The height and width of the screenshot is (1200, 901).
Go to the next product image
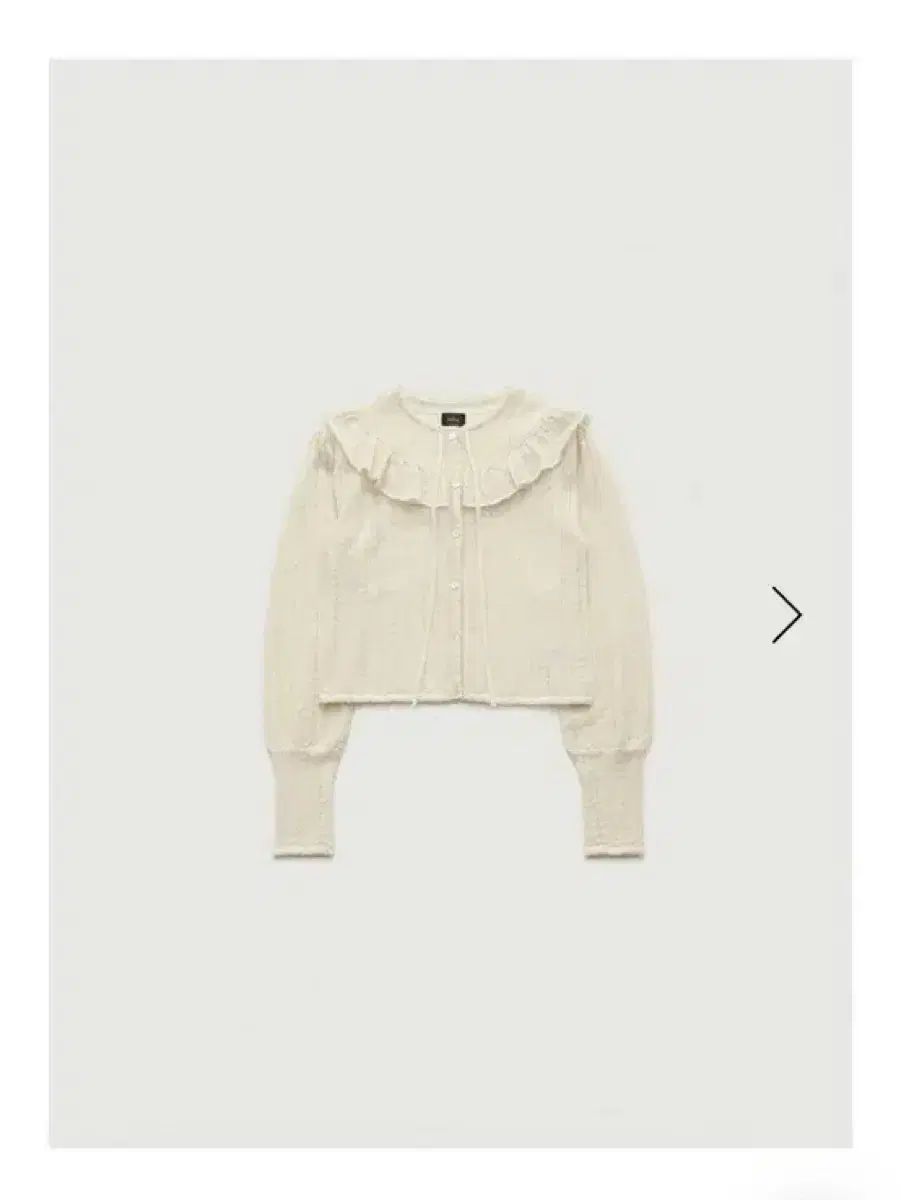pos(787,614)
